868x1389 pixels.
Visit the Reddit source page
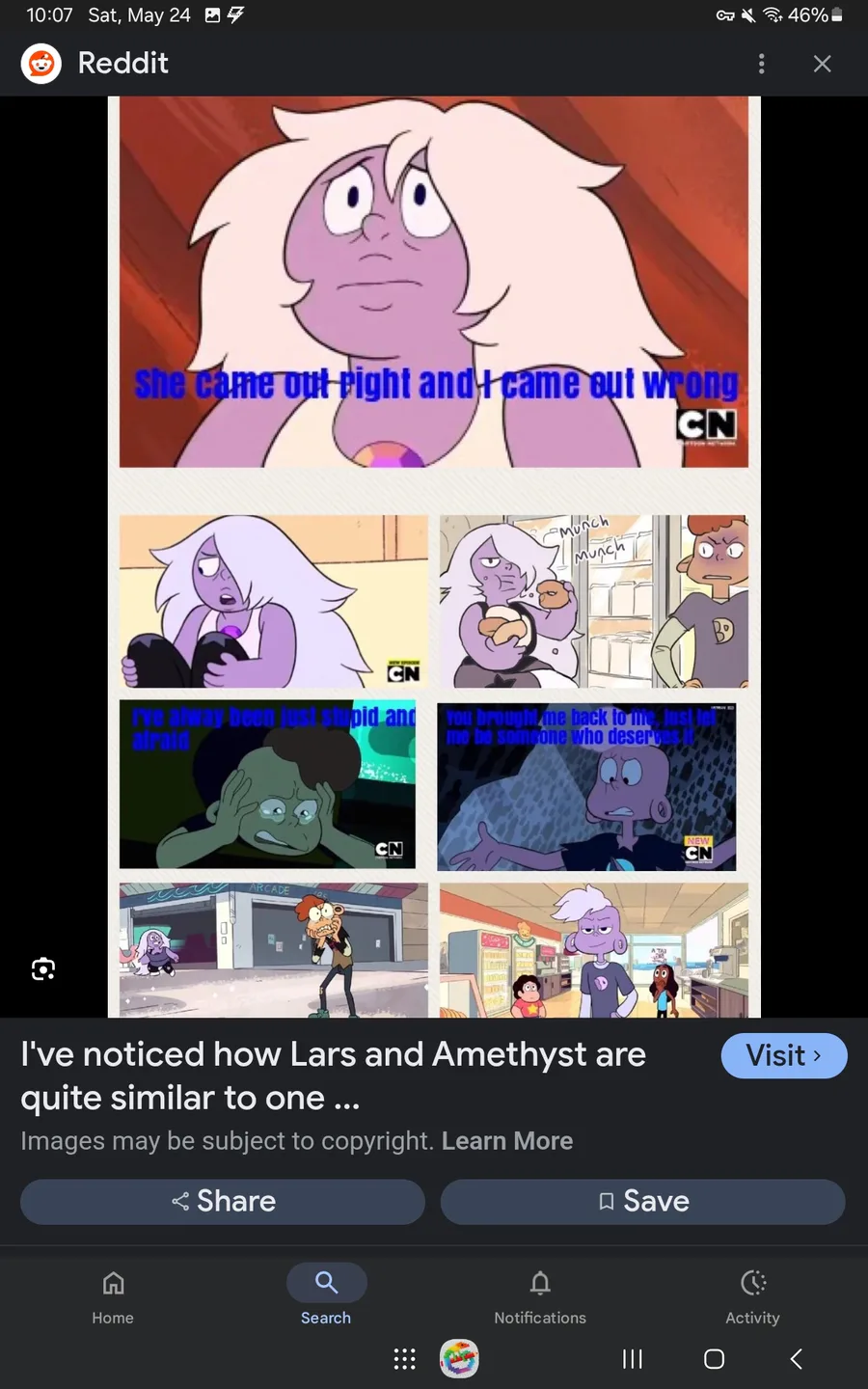click(x=784, y=1055)
